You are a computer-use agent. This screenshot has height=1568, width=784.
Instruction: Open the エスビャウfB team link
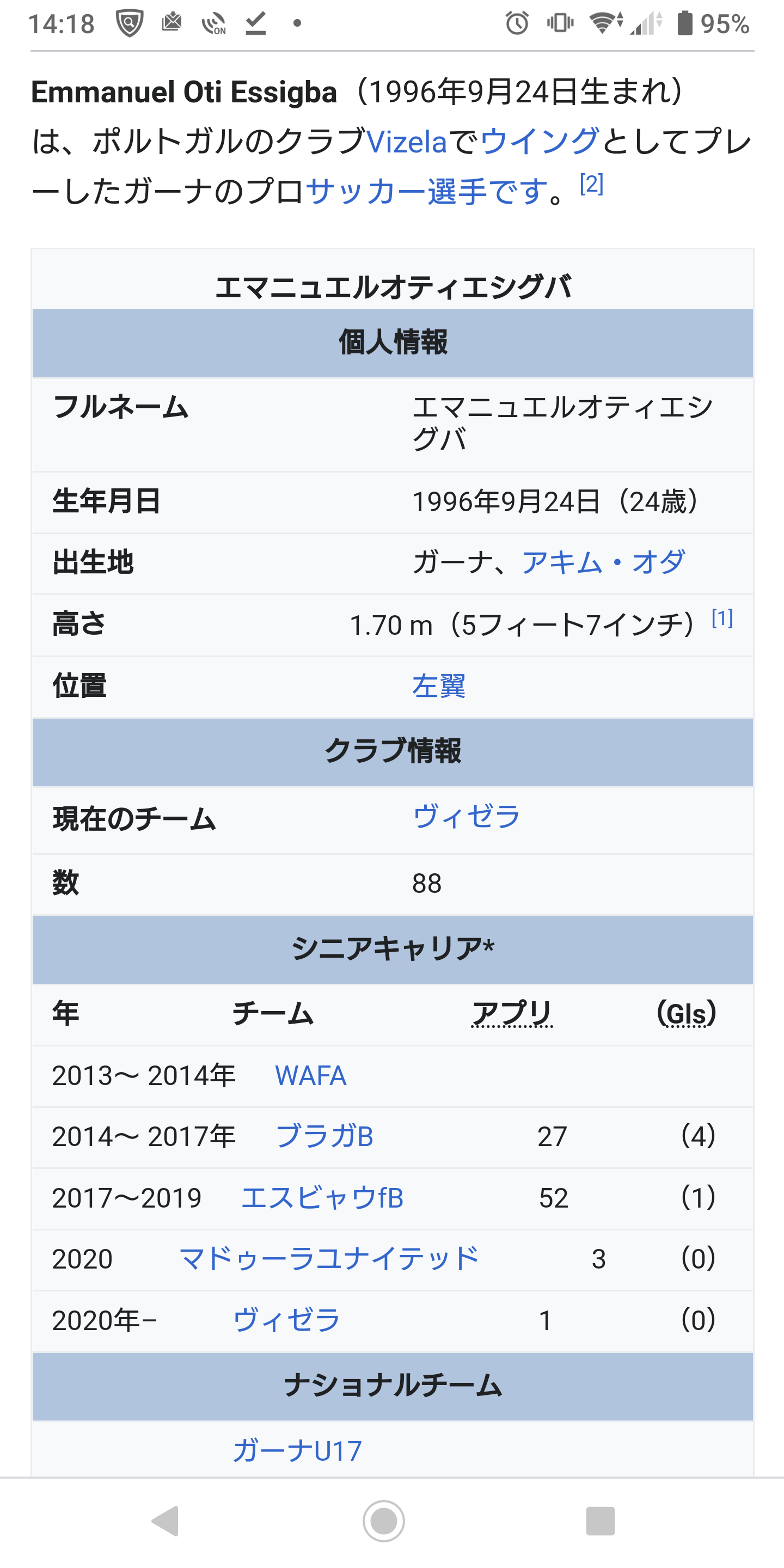click(322, 1198)
